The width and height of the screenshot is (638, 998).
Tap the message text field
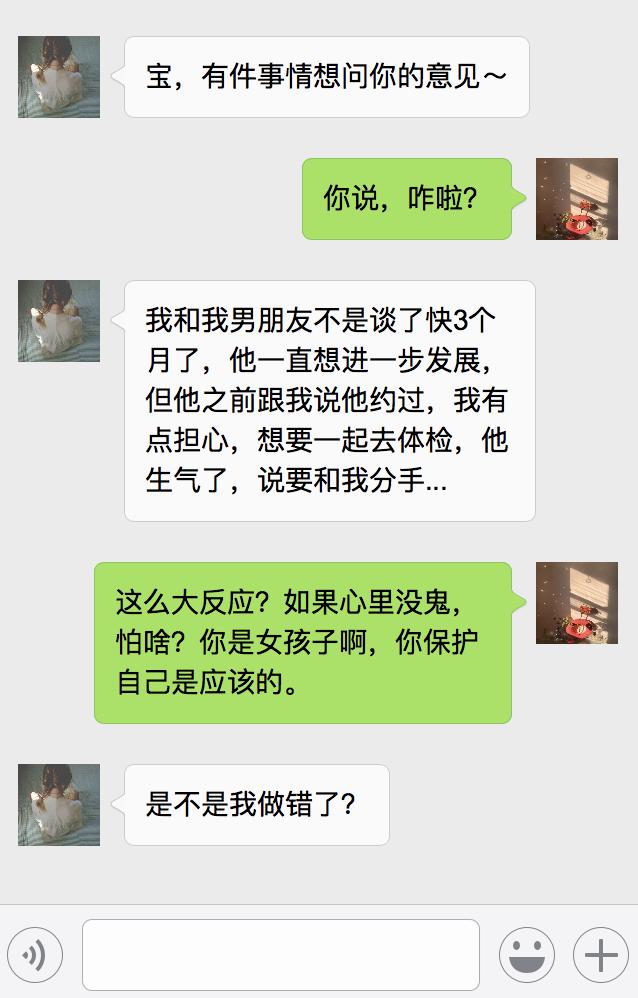pyautogui.click(x=281, y=955)
